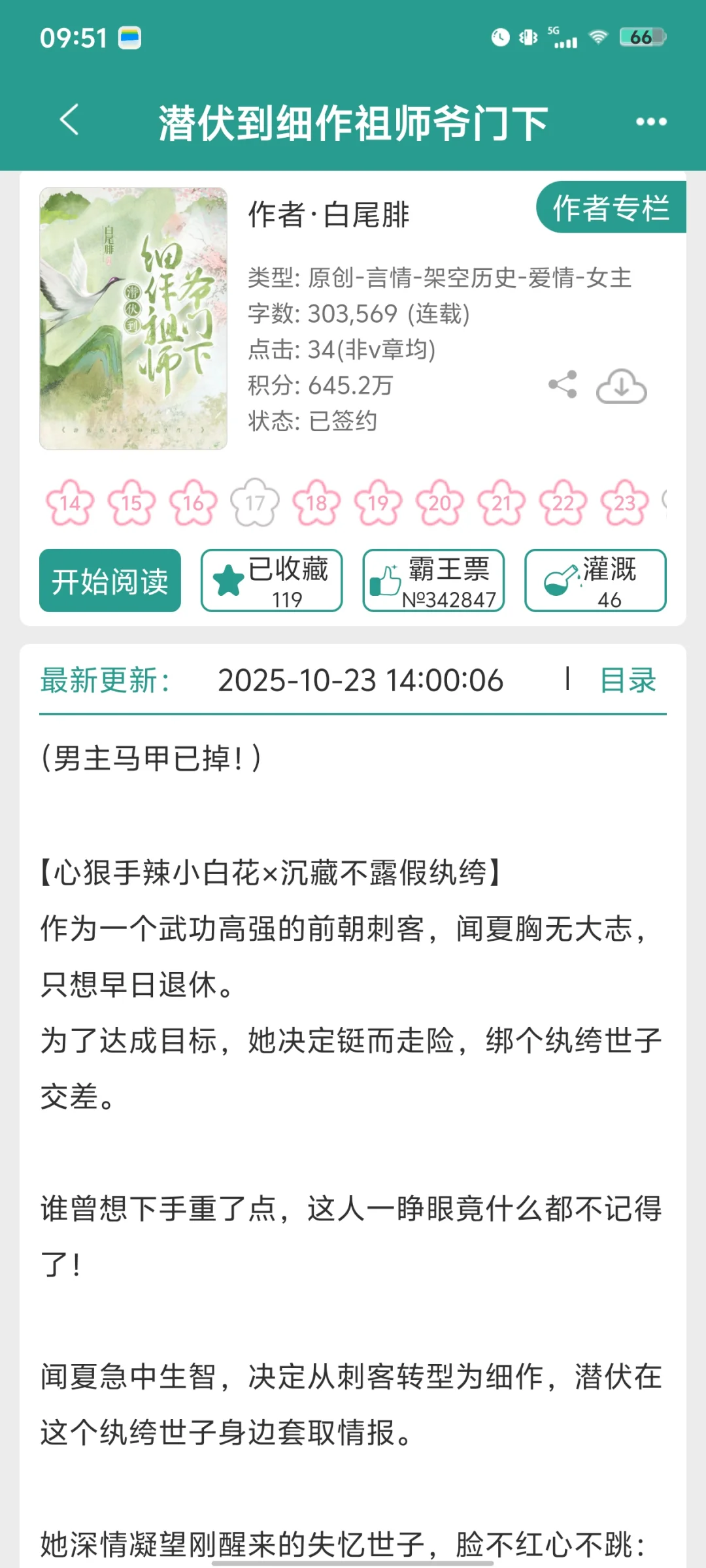Go back using the top arrow

[69, 121]
